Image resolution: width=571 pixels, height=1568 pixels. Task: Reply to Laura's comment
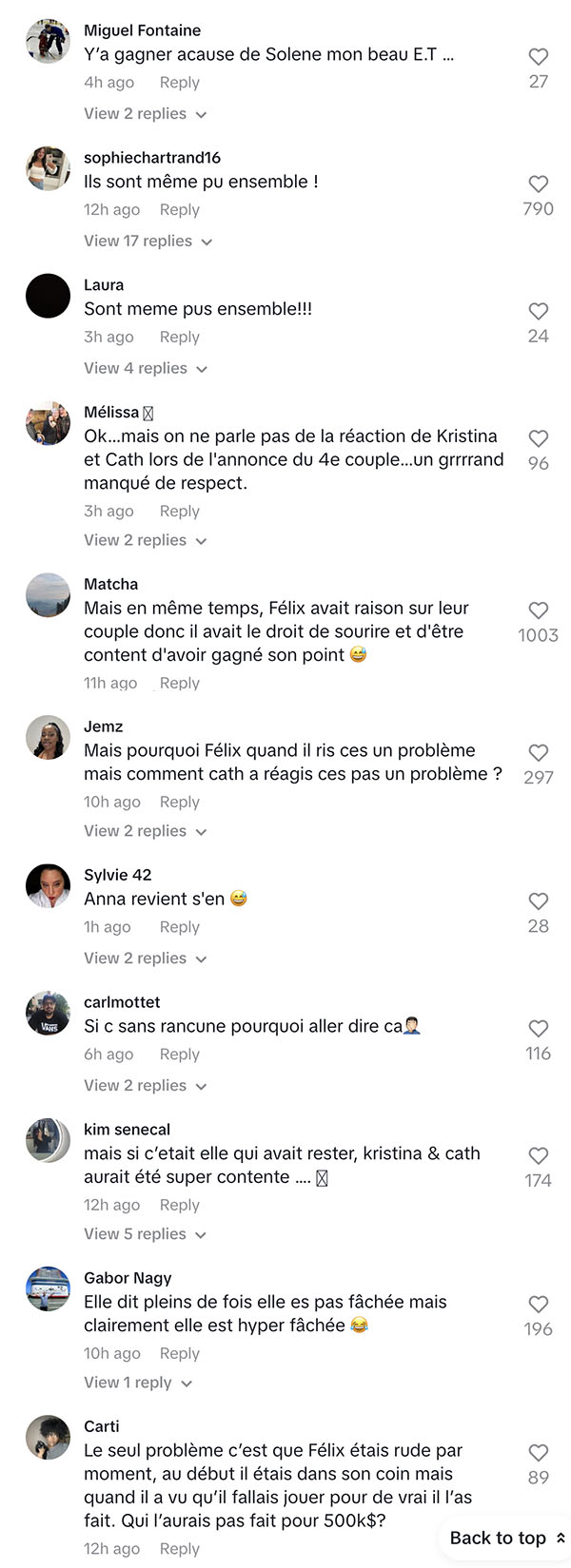tap(180, 337)
